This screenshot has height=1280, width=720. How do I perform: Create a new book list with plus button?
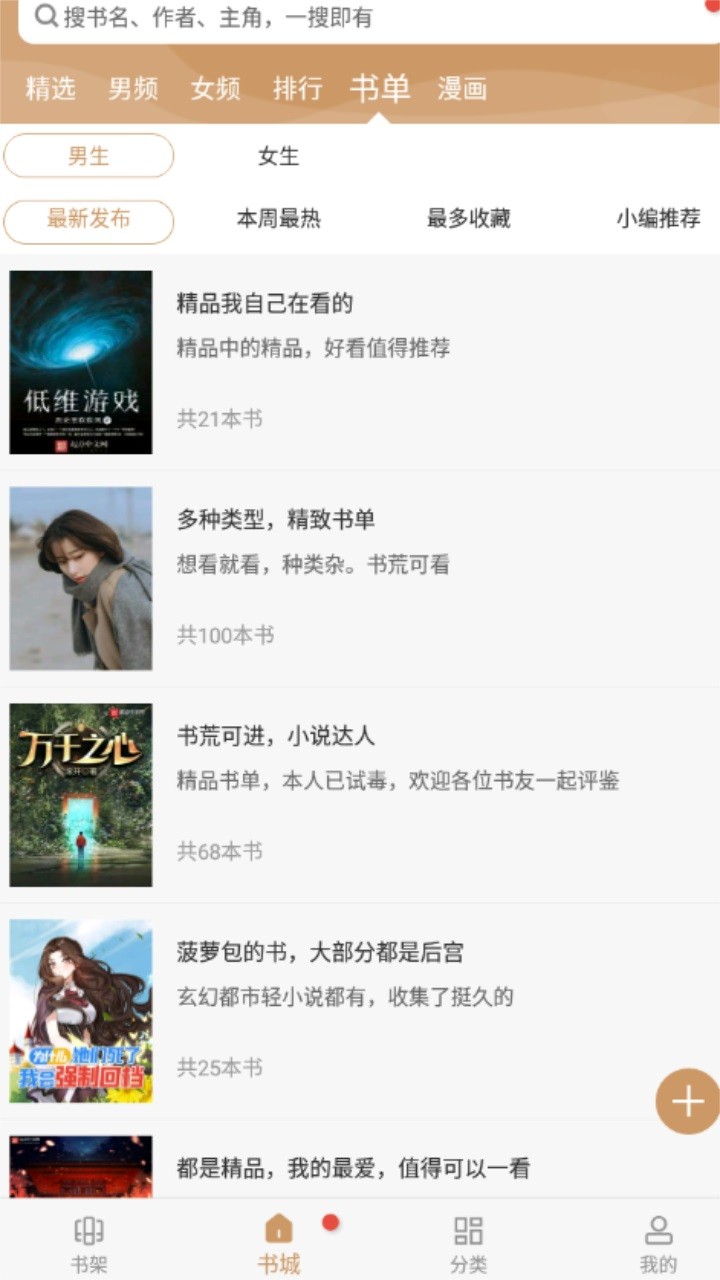pyautogui.click(x=687, y=1101)
